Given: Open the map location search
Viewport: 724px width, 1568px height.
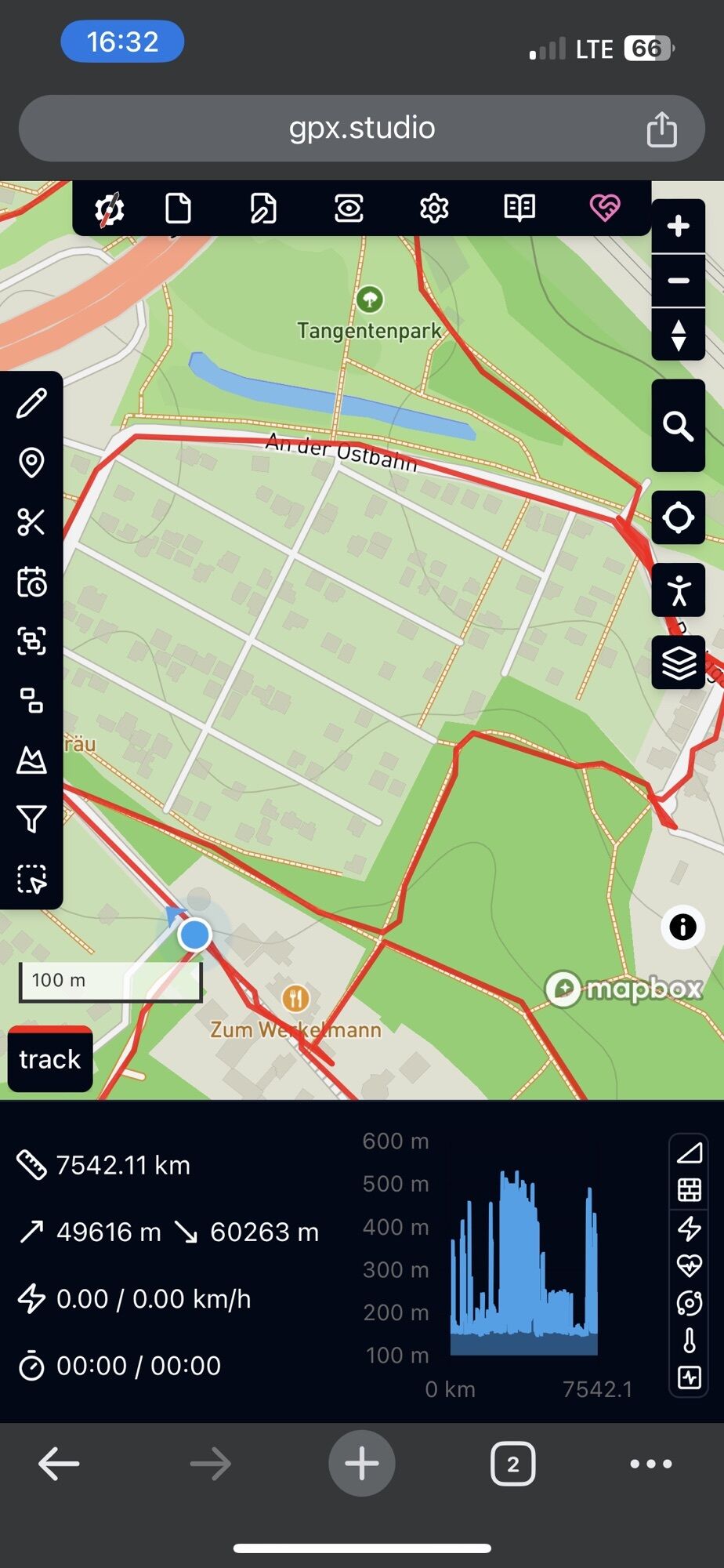Looking at the screenshot, I should [678, 426].
